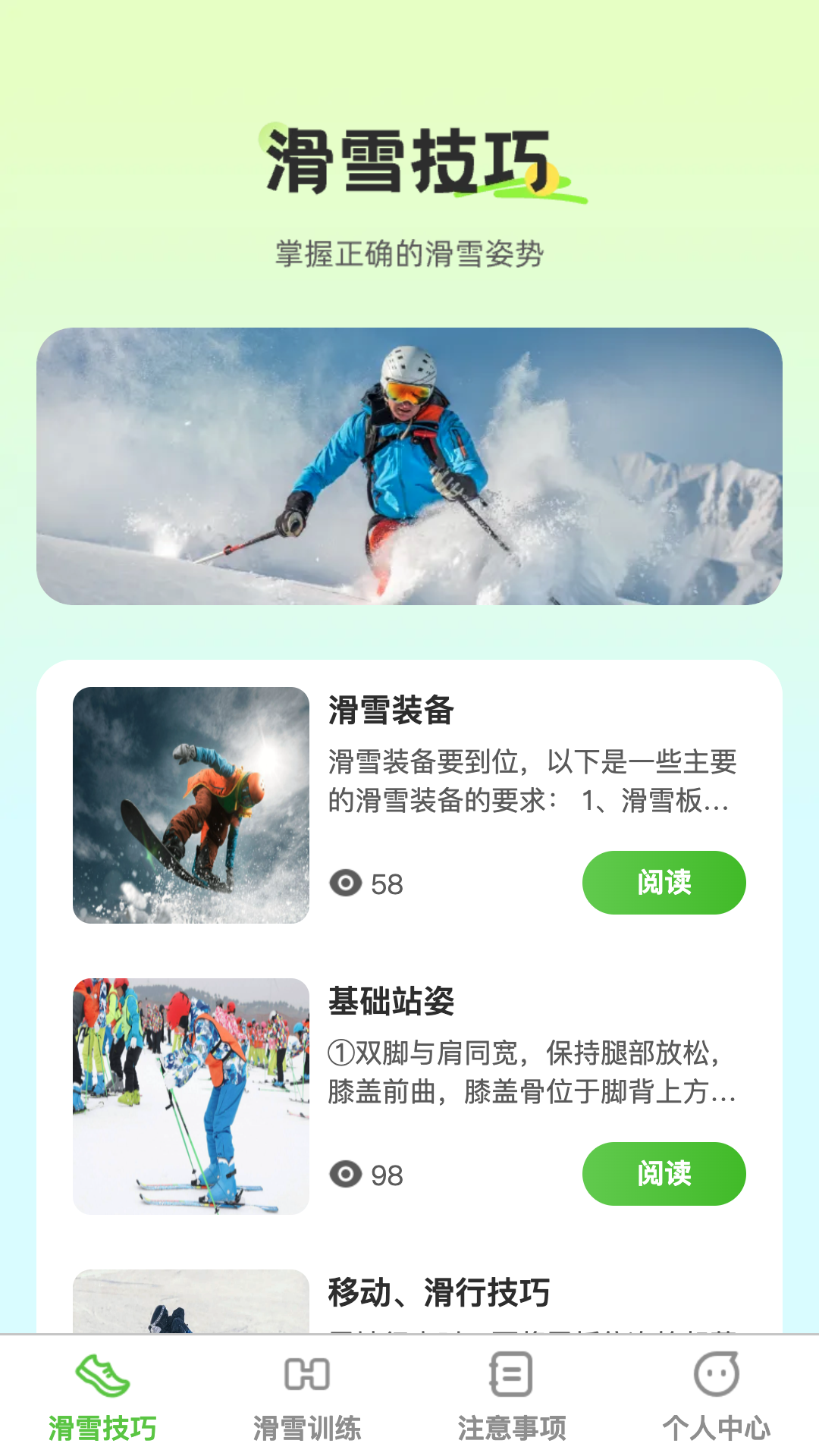Select the 滑雪技巧 tab

pyautogui.click(x=102, y=1397)
